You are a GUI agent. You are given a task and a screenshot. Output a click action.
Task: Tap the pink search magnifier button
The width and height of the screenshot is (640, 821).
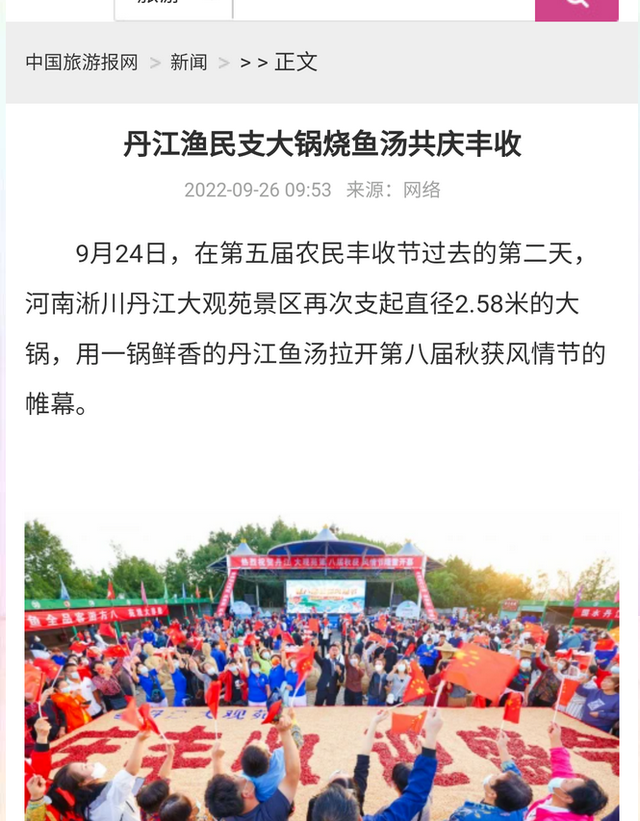click(x=576, y=6)
